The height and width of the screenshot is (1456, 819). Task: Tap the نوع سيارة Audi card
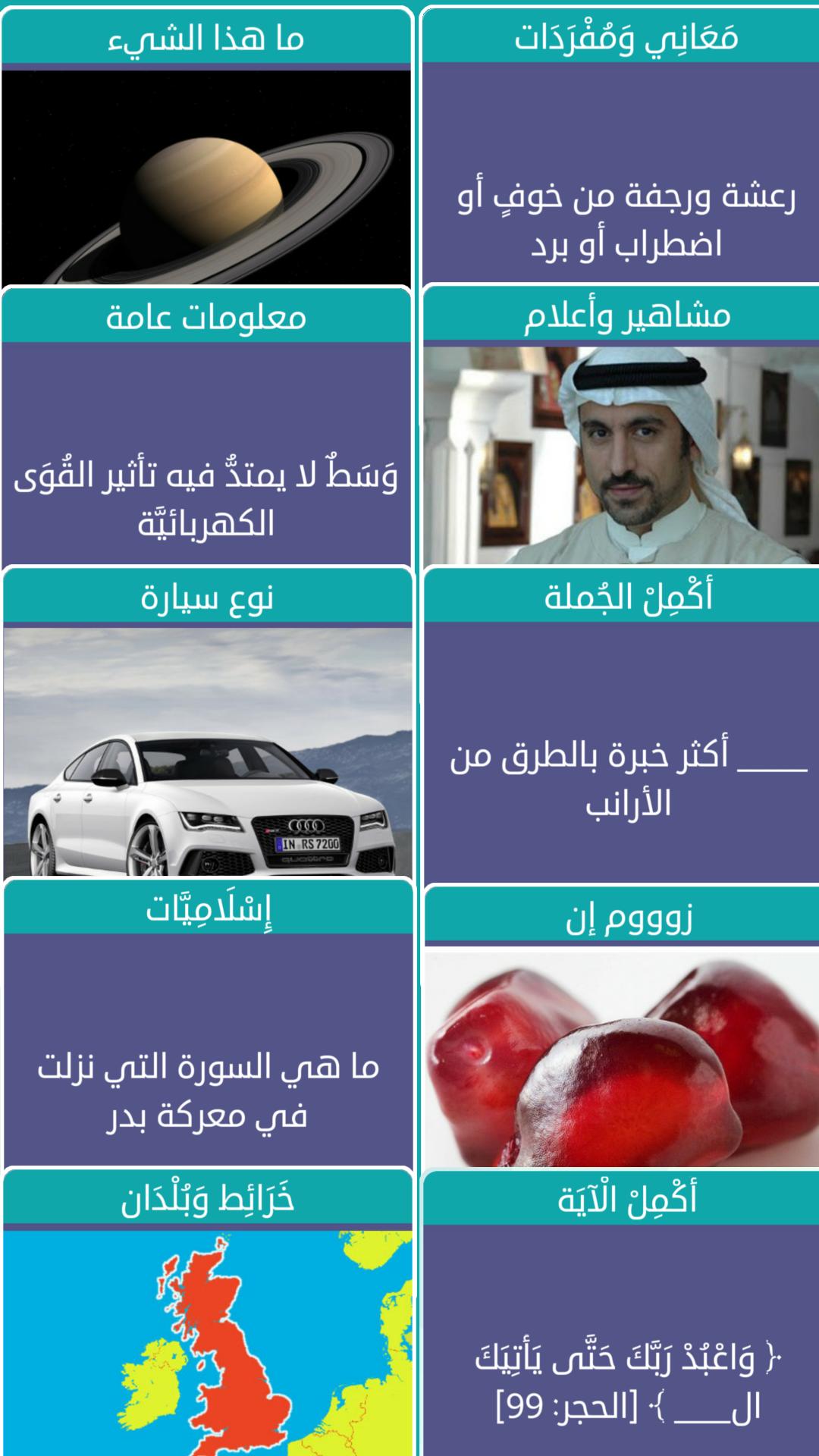click(x=208, y=723)
